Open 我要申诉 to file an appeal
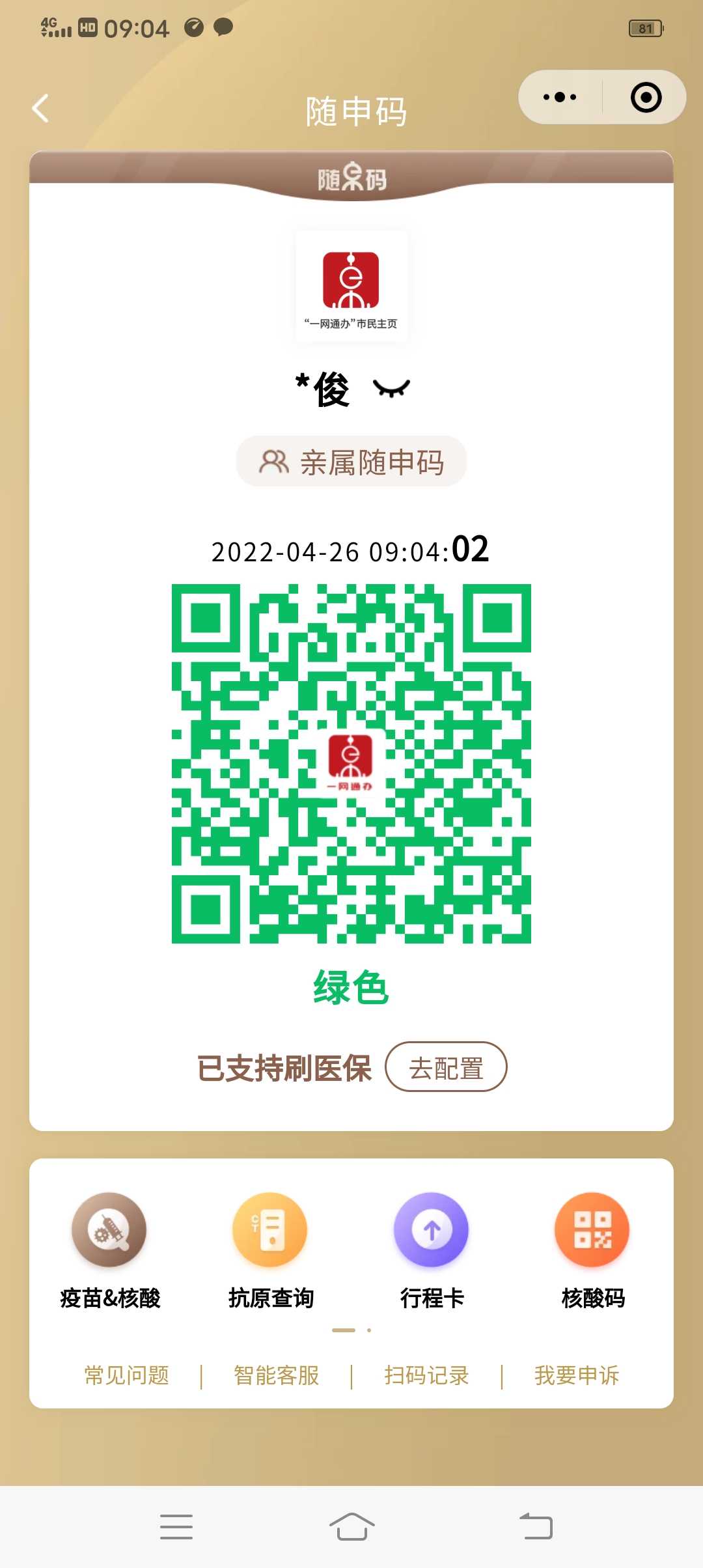 pyautogui.click(x=577, y=1375)
